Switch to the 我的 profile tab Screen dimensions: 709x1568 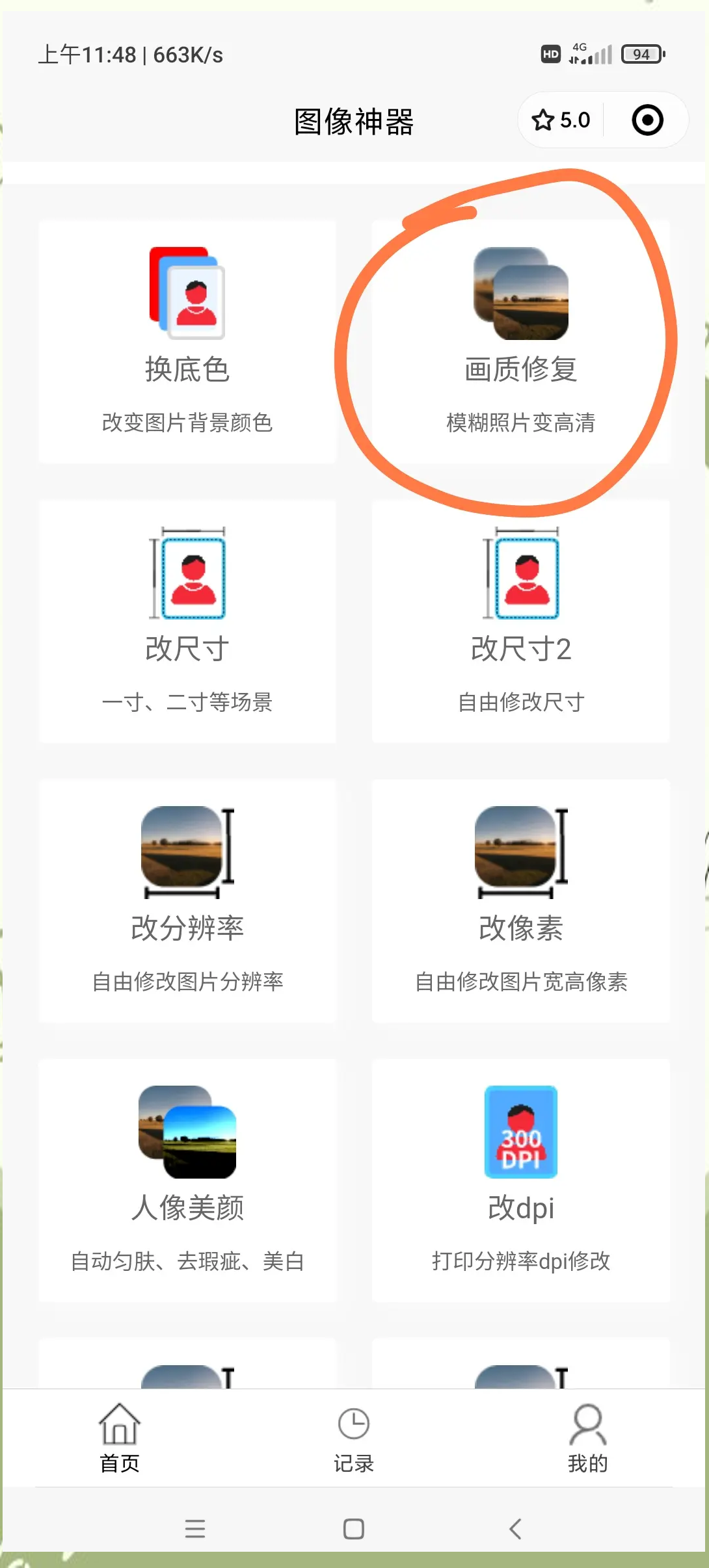click(x=587, y=1438)
